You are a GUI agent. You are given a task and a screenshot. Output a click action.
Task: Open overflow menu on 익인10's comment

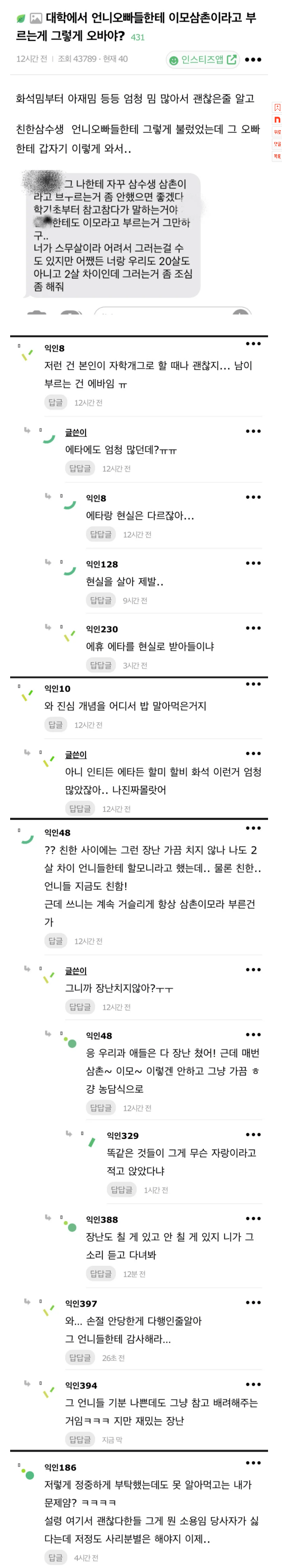tap(253, 684)
